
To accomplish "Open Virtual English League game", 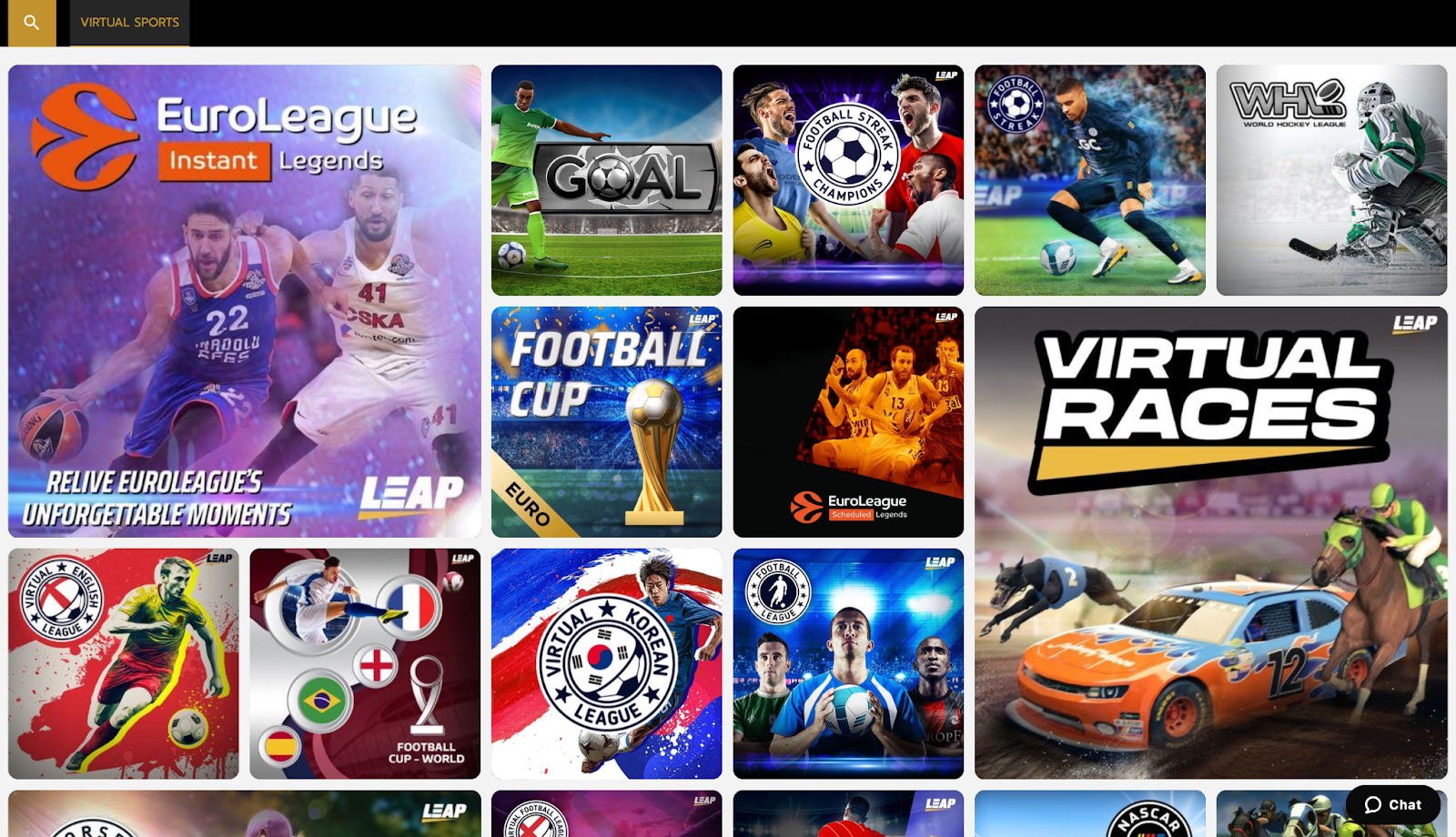I will [123, 662].
